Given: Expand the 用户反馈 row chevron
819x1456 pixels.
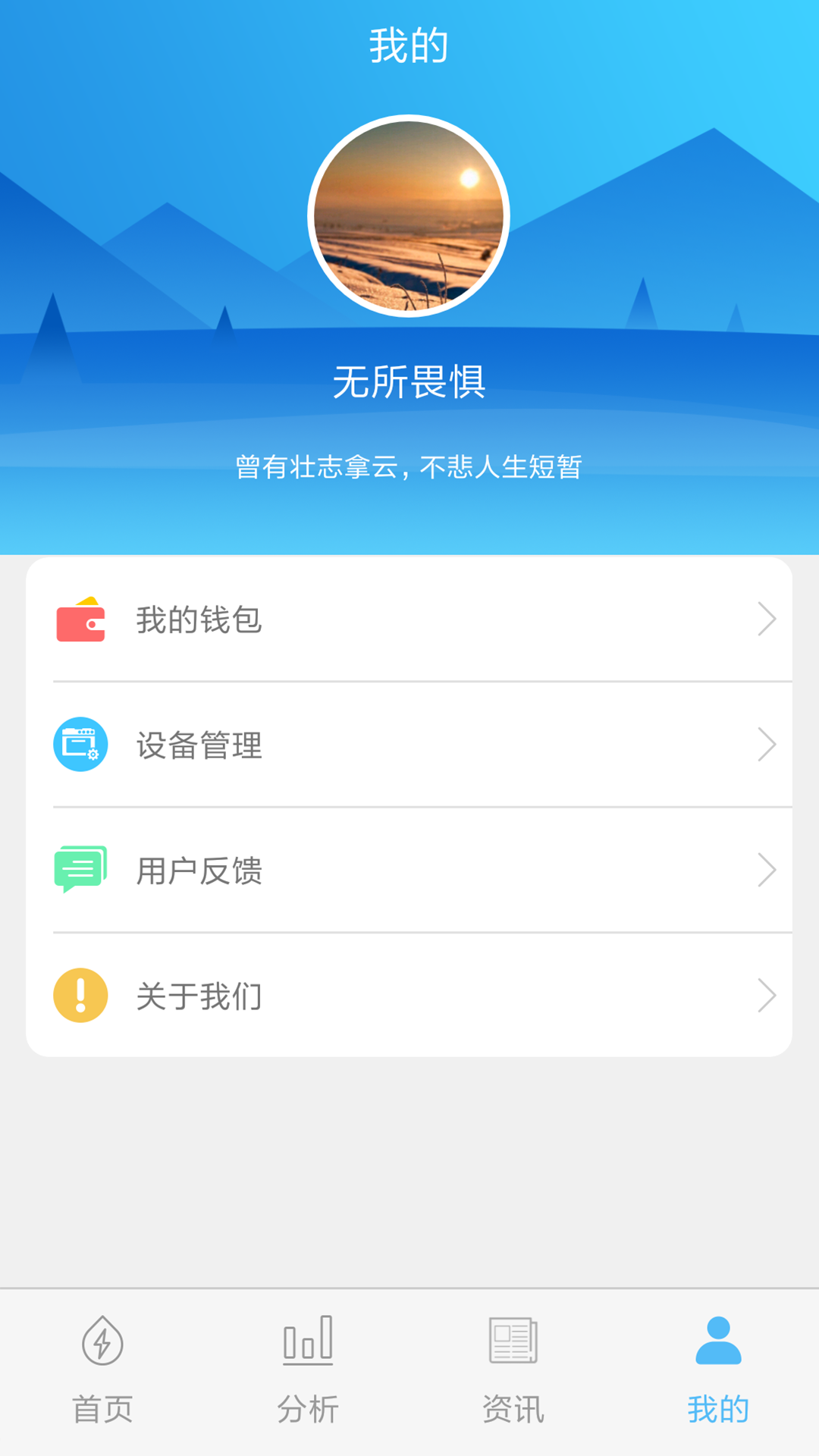Looking at the screenshot, I should click(x=767, y=871).
